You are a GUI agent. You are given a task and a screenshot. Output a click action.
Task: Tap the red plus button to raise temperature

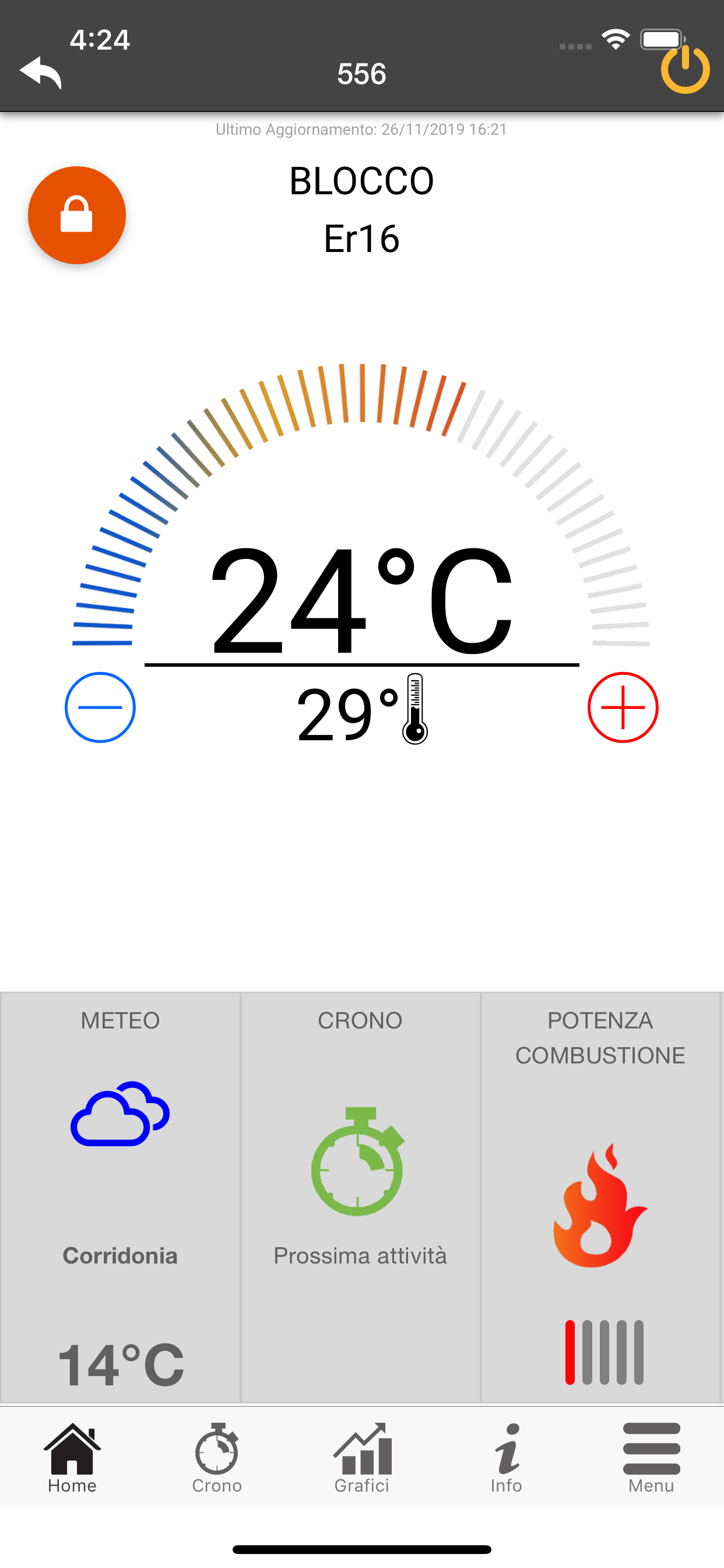(624, 708)
